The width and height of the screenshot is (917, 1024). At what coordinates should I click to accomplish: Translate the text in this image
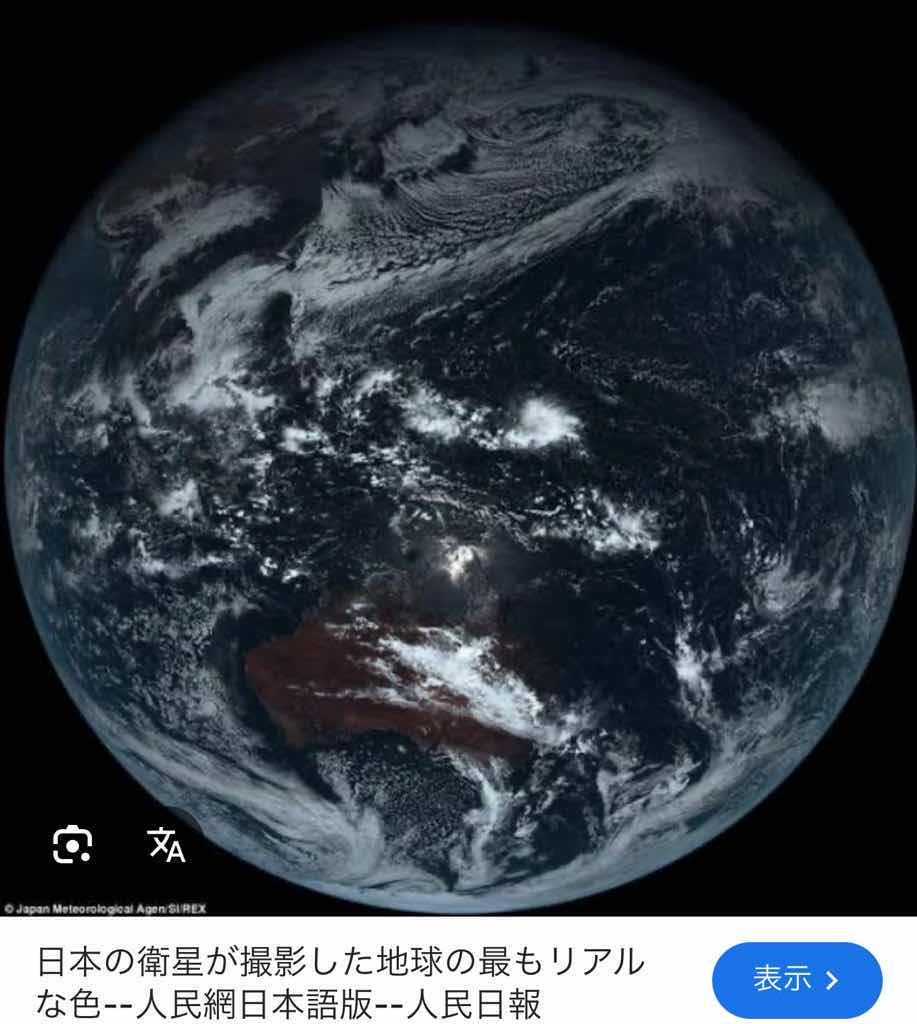[x=167, y=845]
